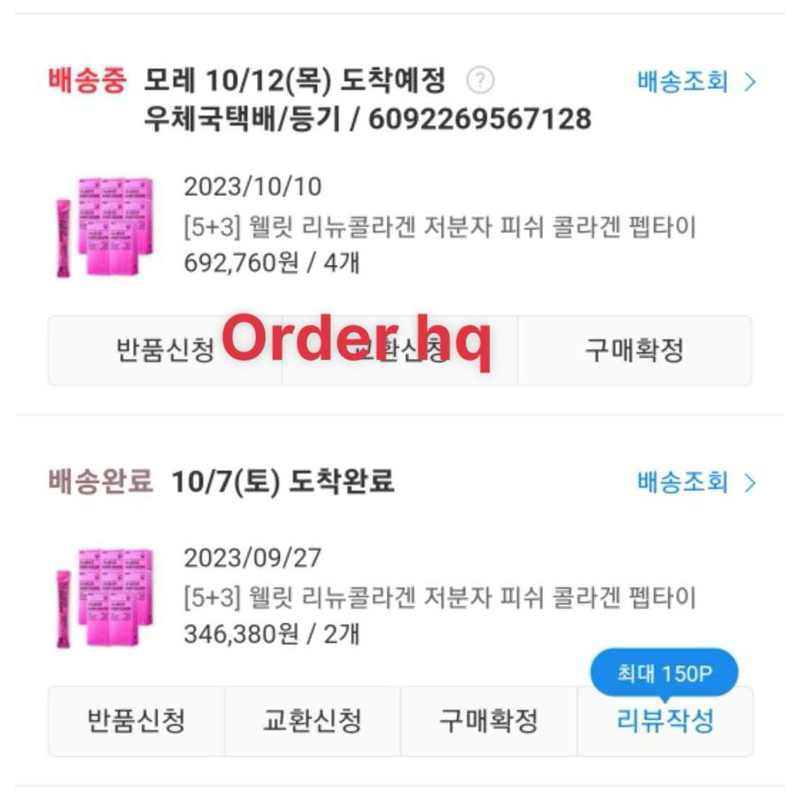Screen dimensions: 800x800
Task: Tap 구매확정 for the 346,380원 order
Action: (488, 721)
